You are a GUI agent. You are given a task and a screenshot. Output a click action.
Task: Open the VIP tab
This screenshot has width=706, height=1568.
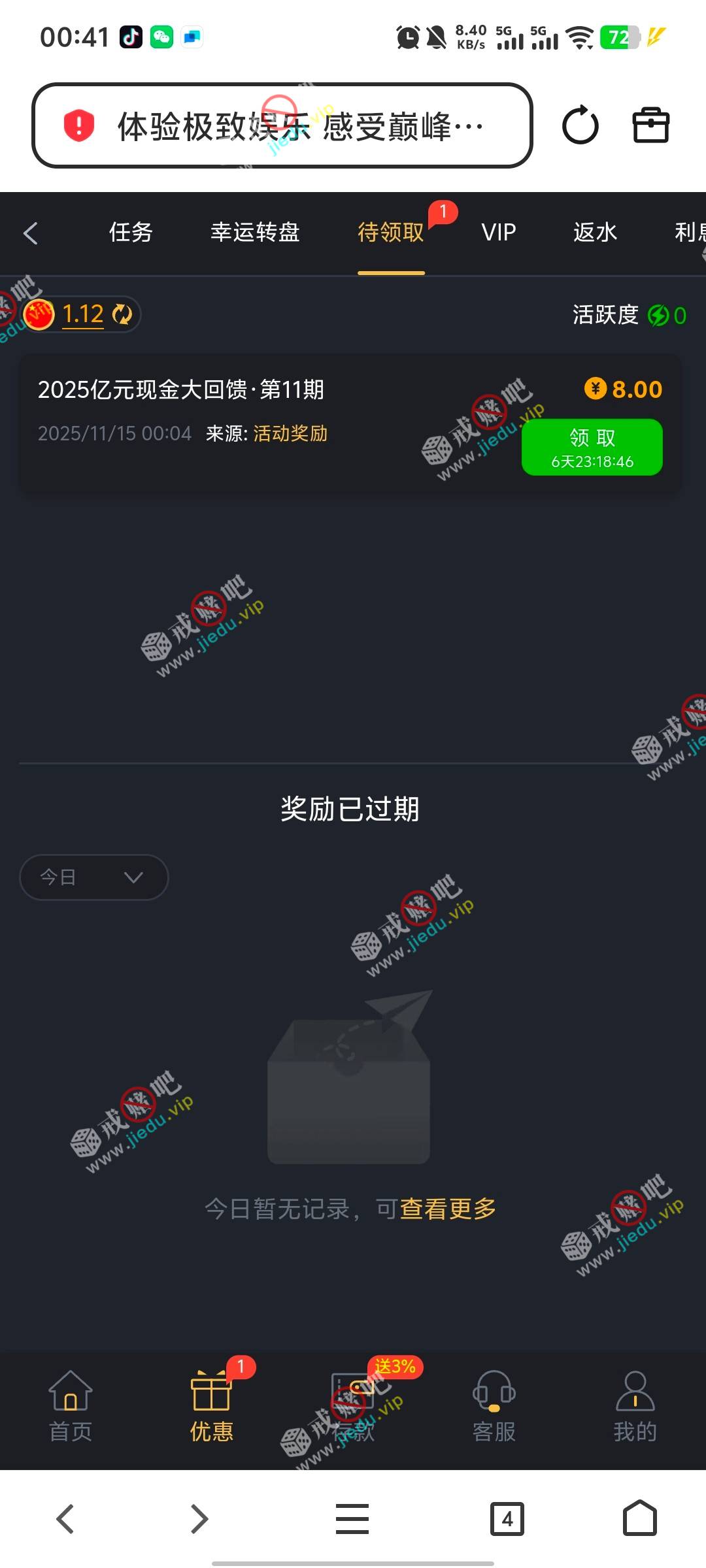(499, 233)
